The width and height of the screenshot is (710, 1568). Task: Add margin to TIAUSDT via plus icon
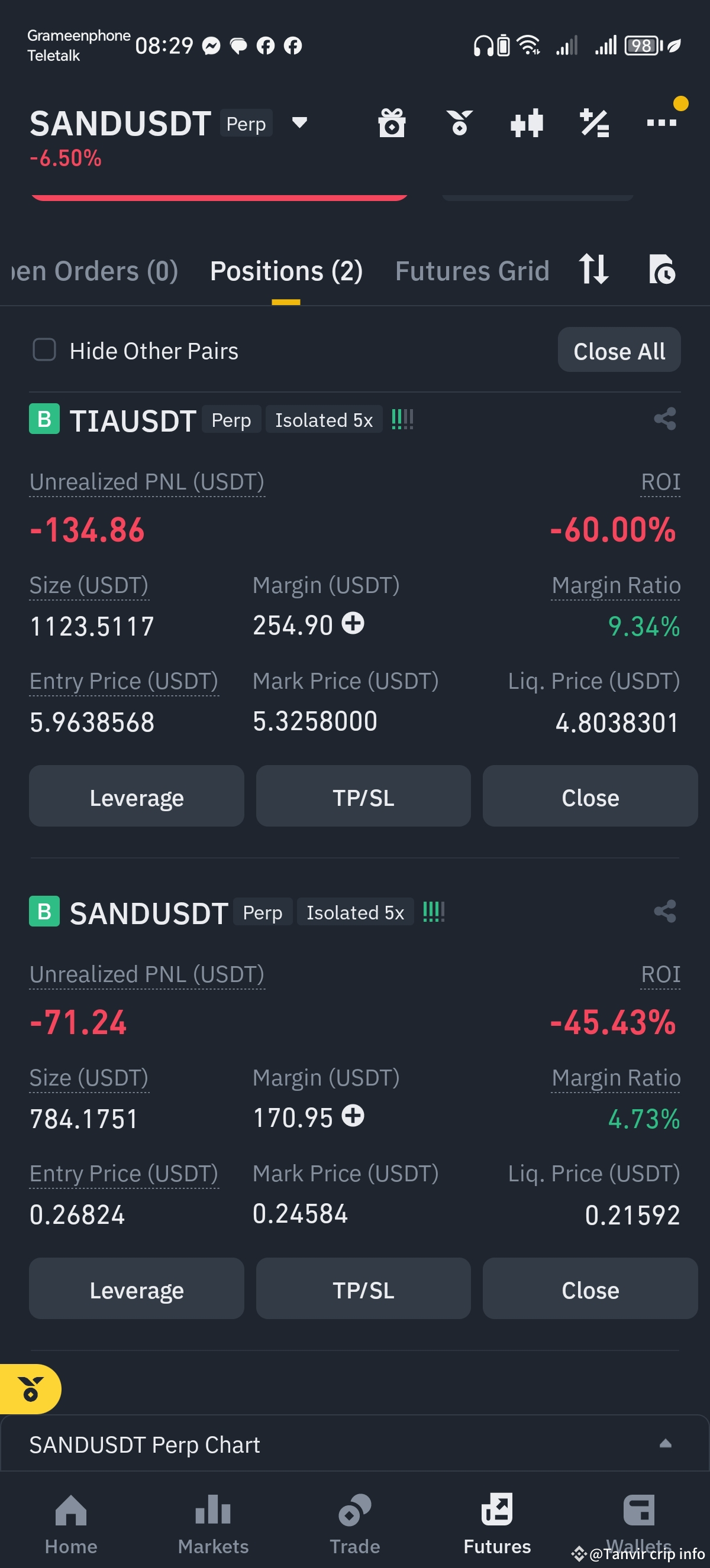[x=353, y=624]
